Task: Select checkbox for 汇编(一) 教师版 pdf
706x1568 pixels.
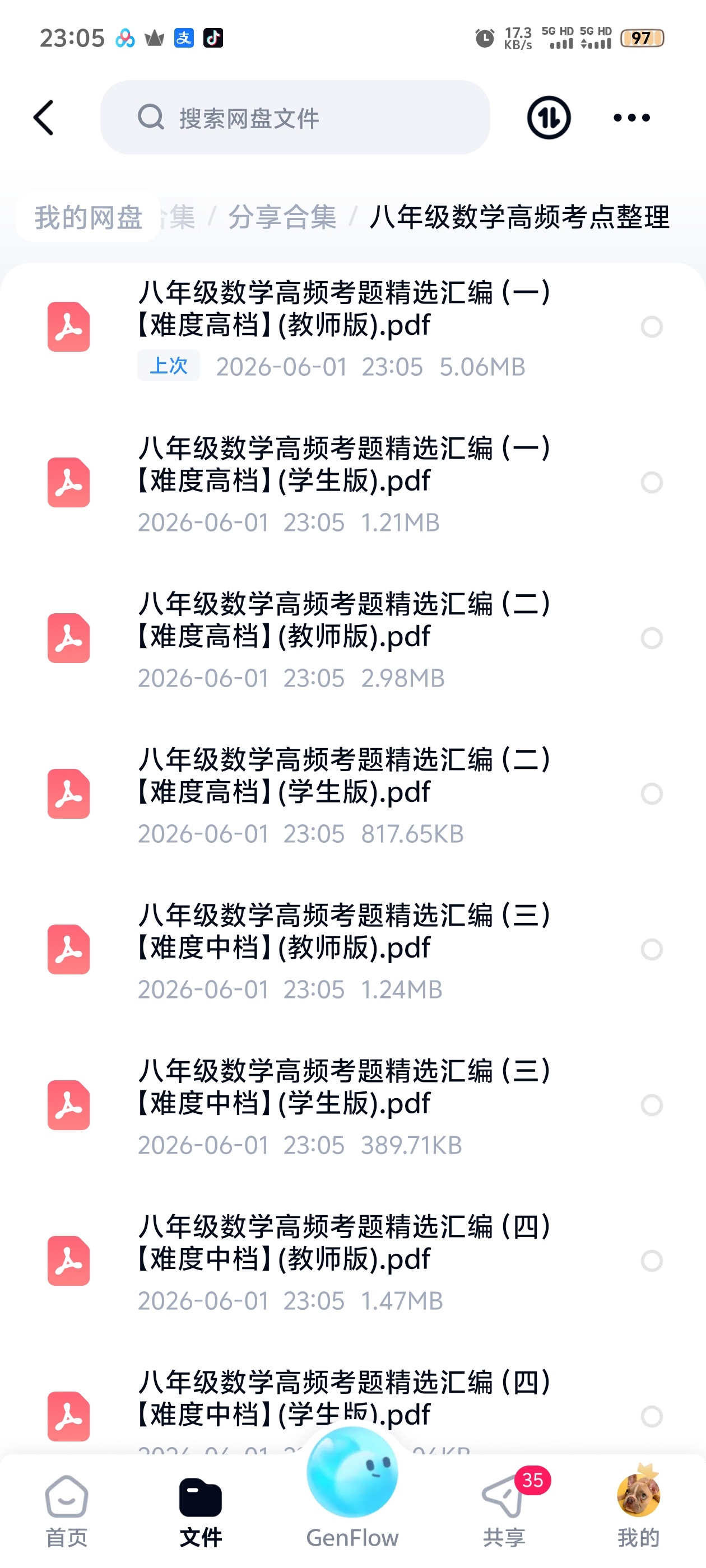Action: click(651, 327)
